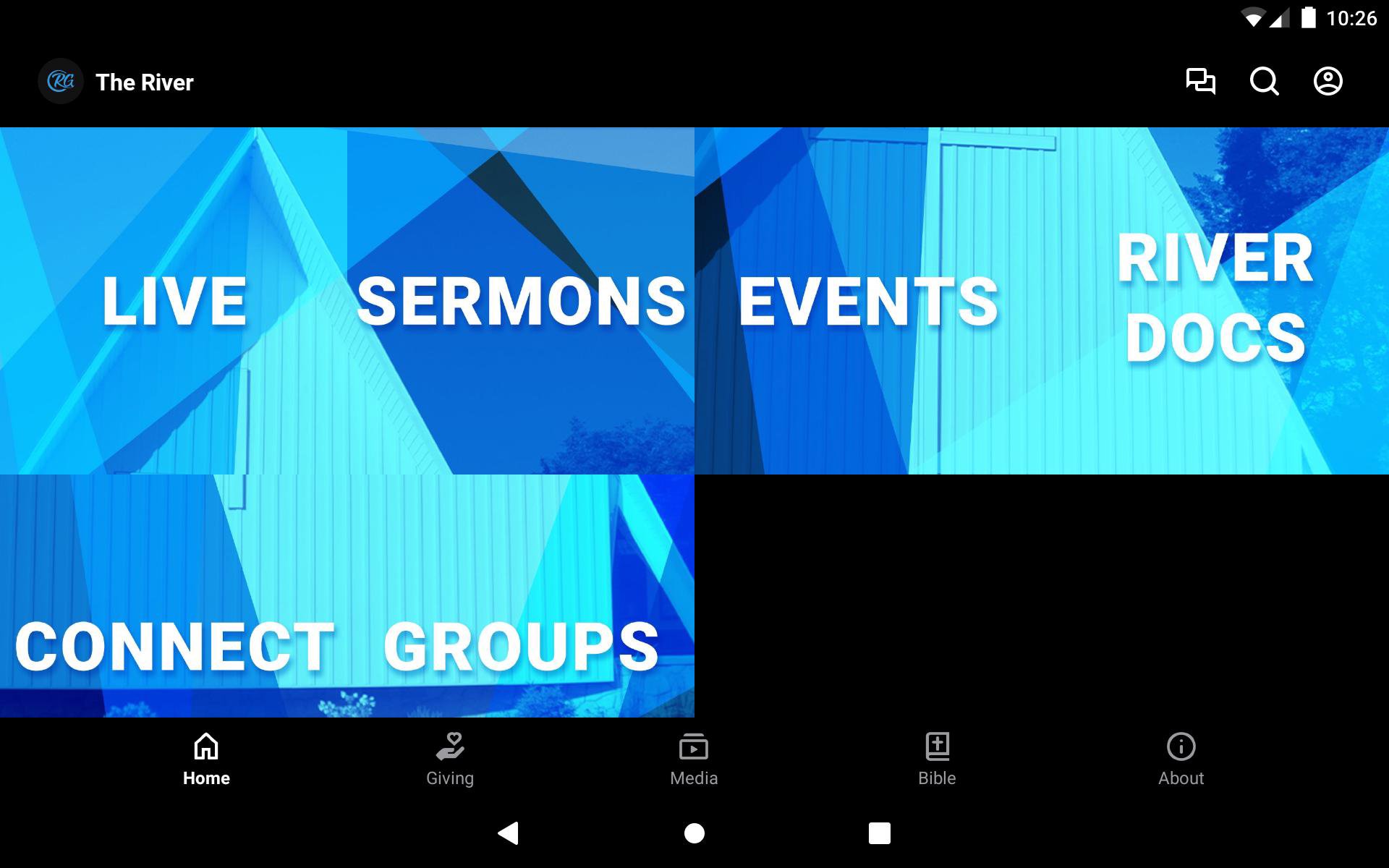Select the Home tab
This screenshot has height=868, width=1389.
tap(206, 759)
